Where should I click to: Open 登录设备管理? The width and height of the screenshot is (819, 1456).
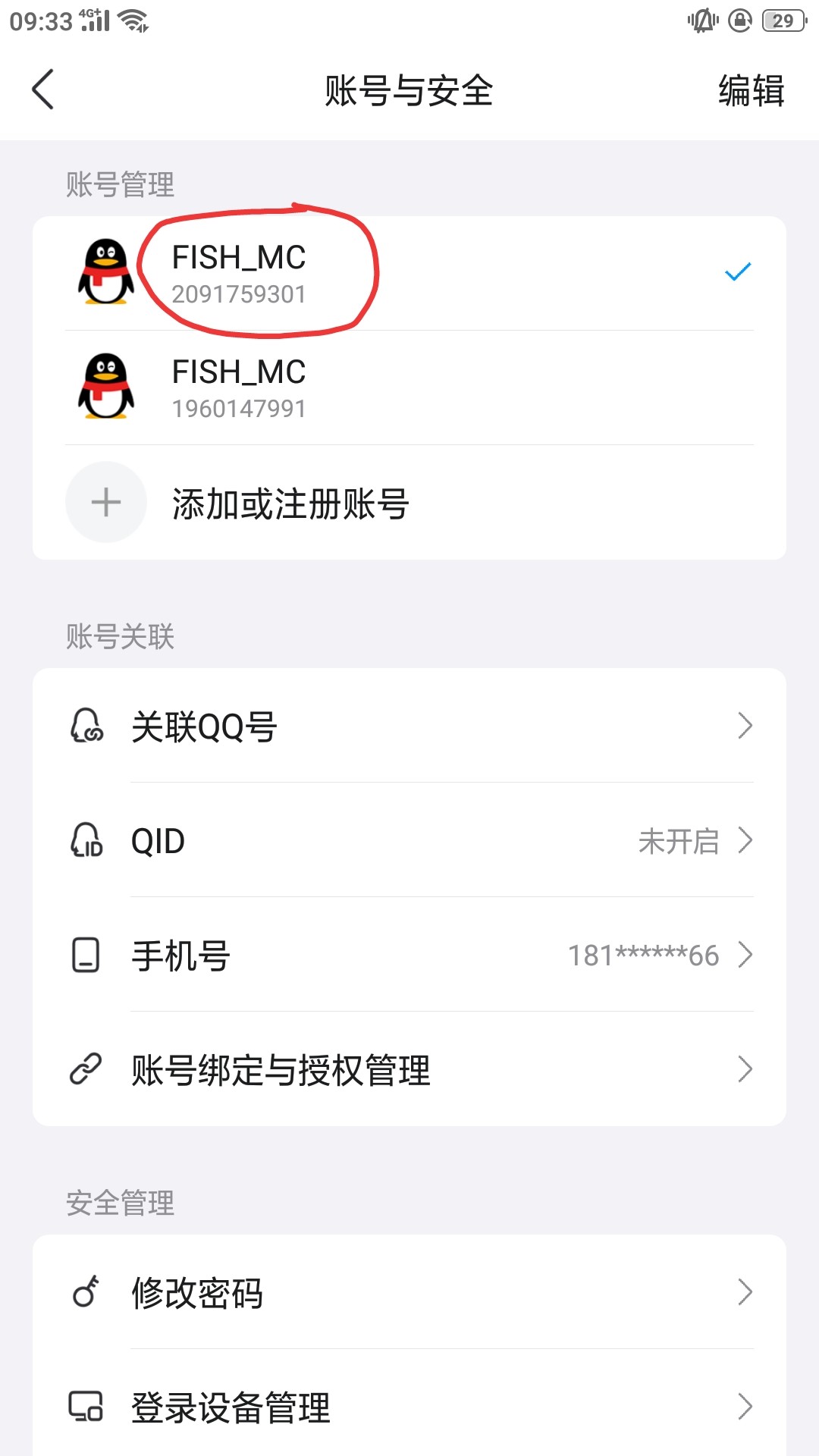[x=409, y=1407]
